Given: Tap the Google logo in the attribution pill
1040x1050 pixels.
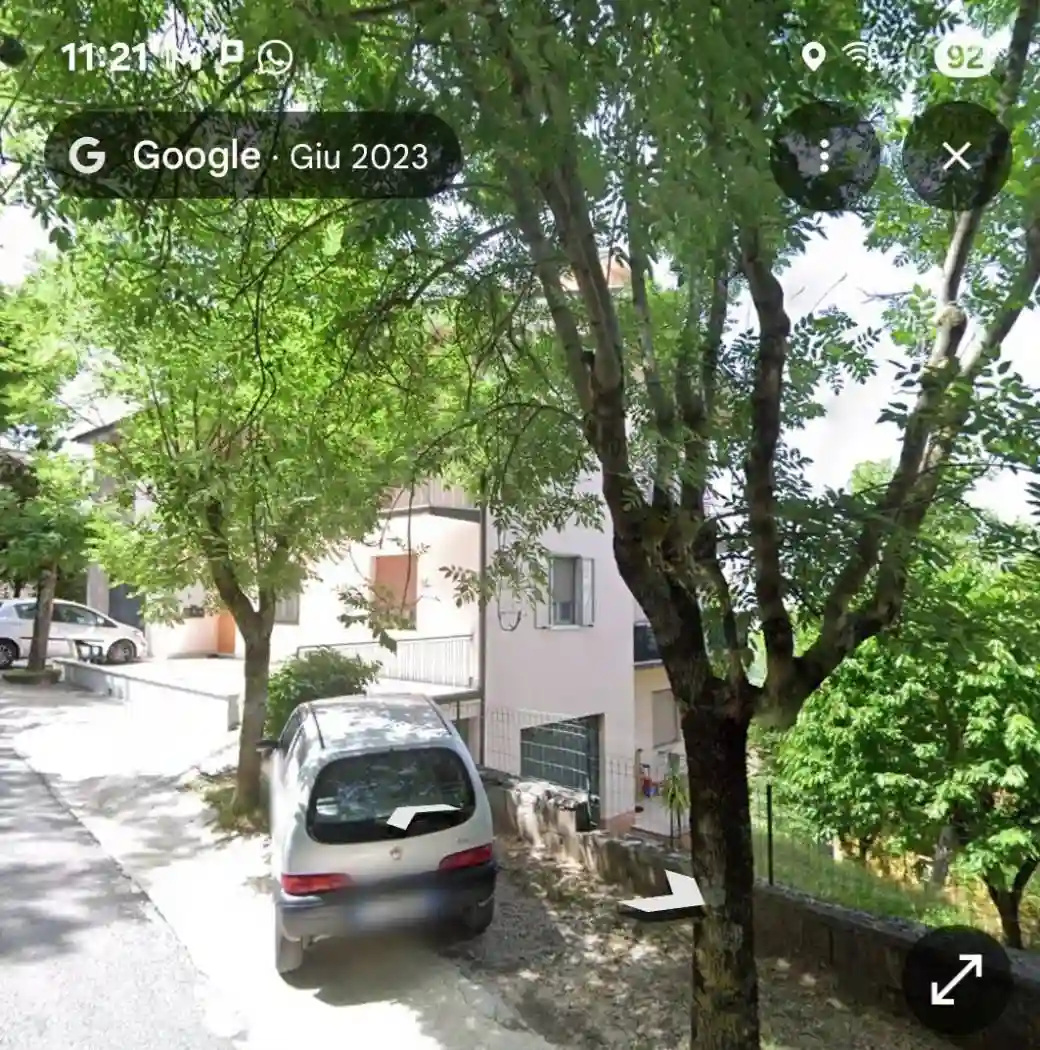Looking at the screenshot, I should coord(88,155).
